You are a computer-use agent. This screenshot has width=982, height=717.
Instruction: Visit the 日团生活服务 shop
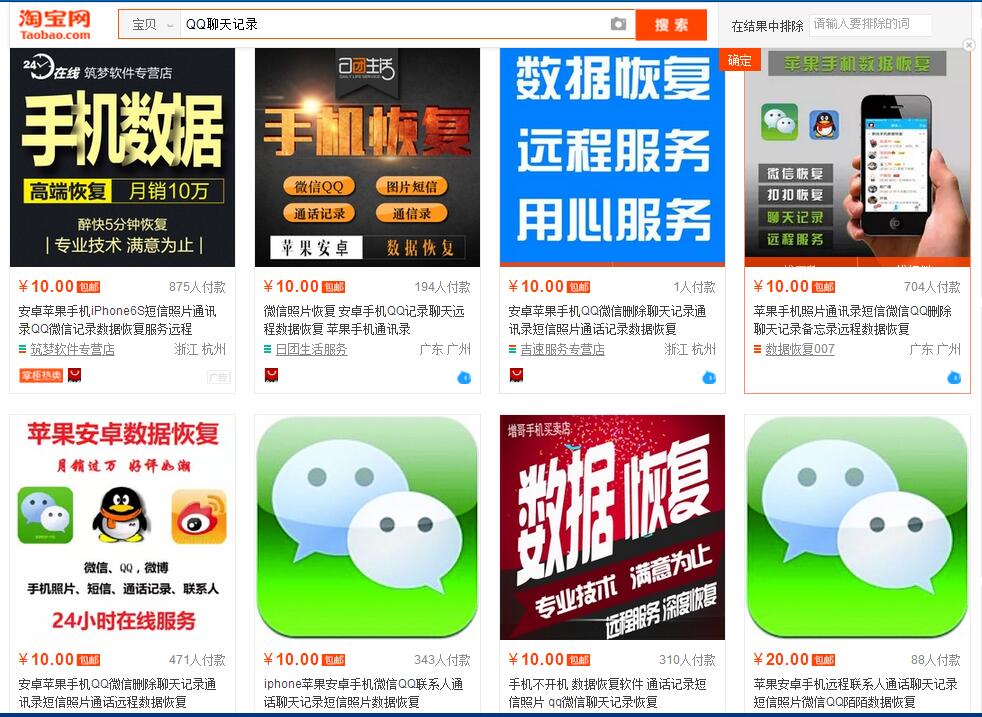click(x=311, y=350)
